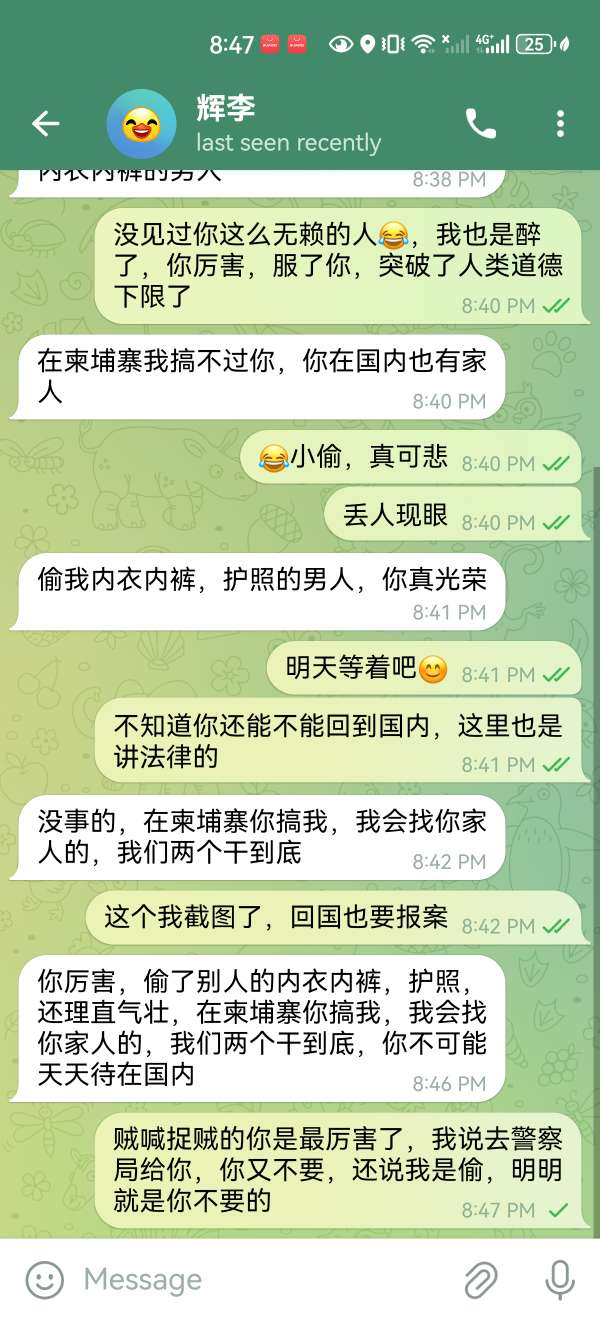
Task: Open the three-dot overflow menu
Action: click(560, 124)
